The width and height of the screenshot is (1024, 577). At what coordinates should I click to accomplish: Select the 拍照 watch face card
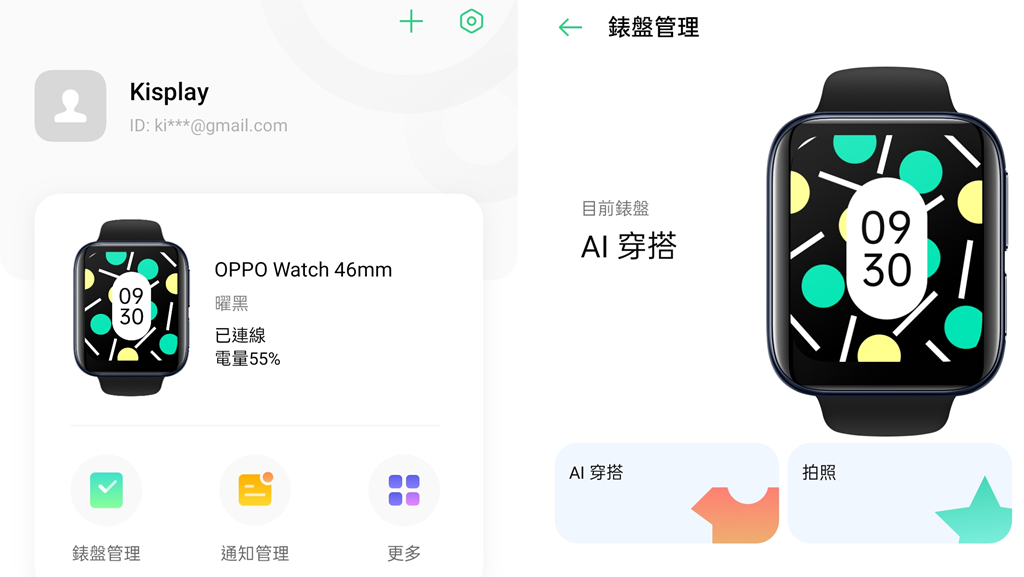point(899,493)
